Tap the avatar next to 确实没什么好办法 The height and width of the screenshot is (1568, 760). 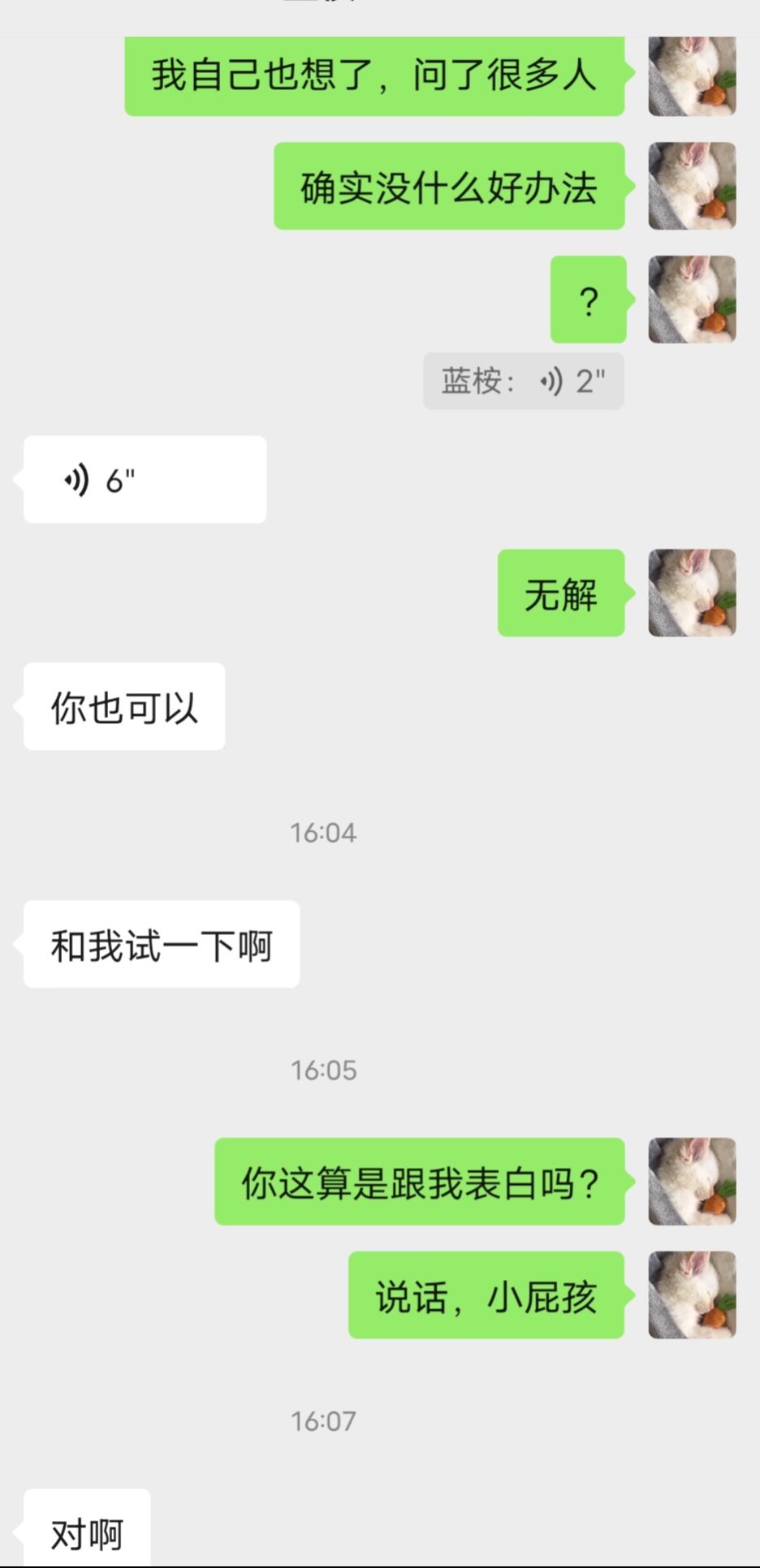point(692,186)
